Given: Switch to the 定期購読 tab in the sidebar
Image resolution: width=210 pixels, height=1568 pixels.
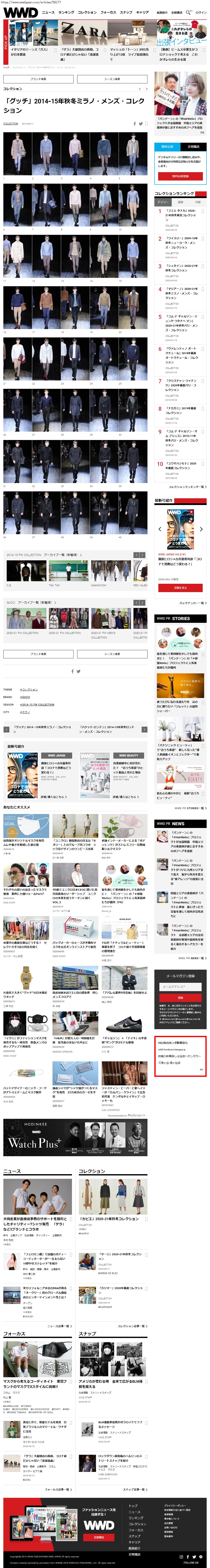Looking at the screenshot, I should [193, 147].
